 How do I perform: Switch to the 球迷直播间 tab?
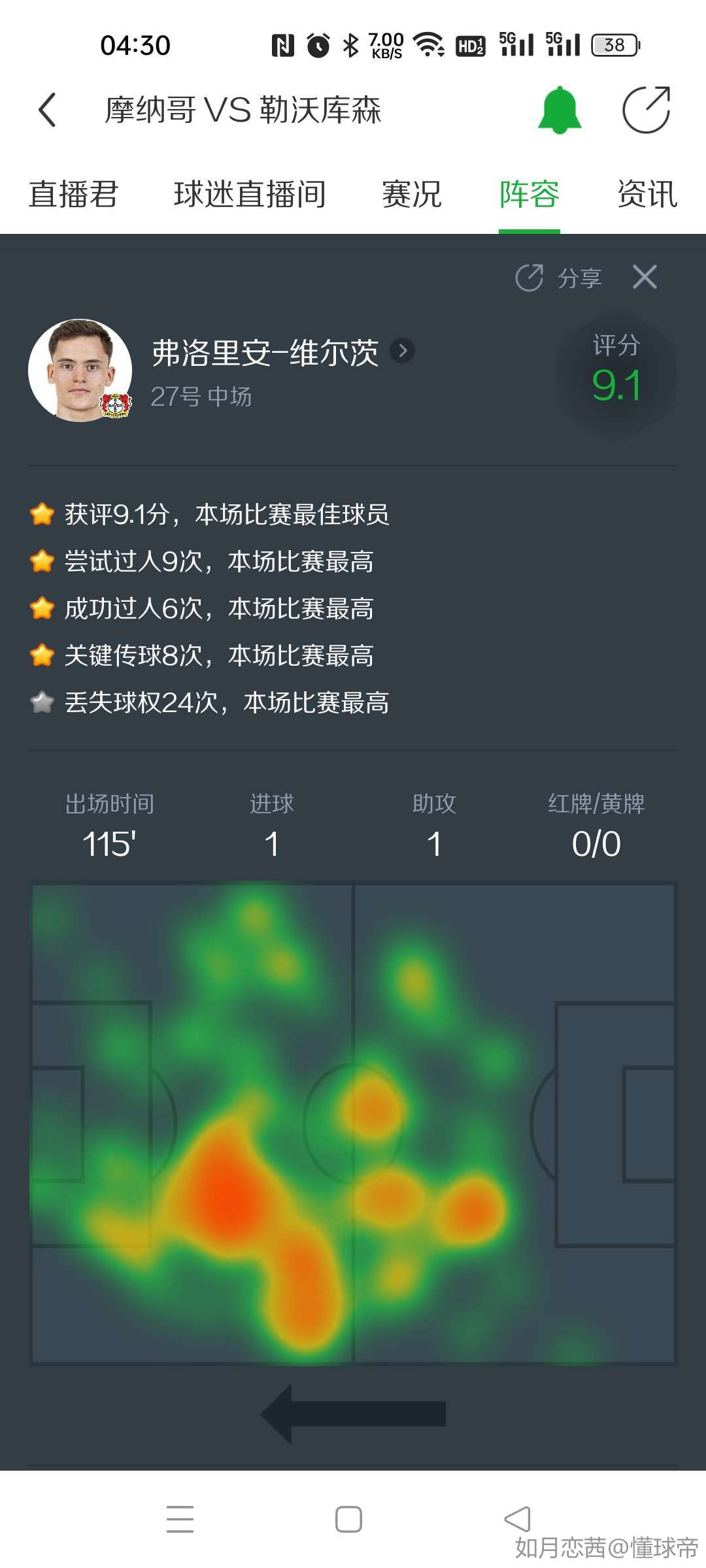(x=250, y=195)
